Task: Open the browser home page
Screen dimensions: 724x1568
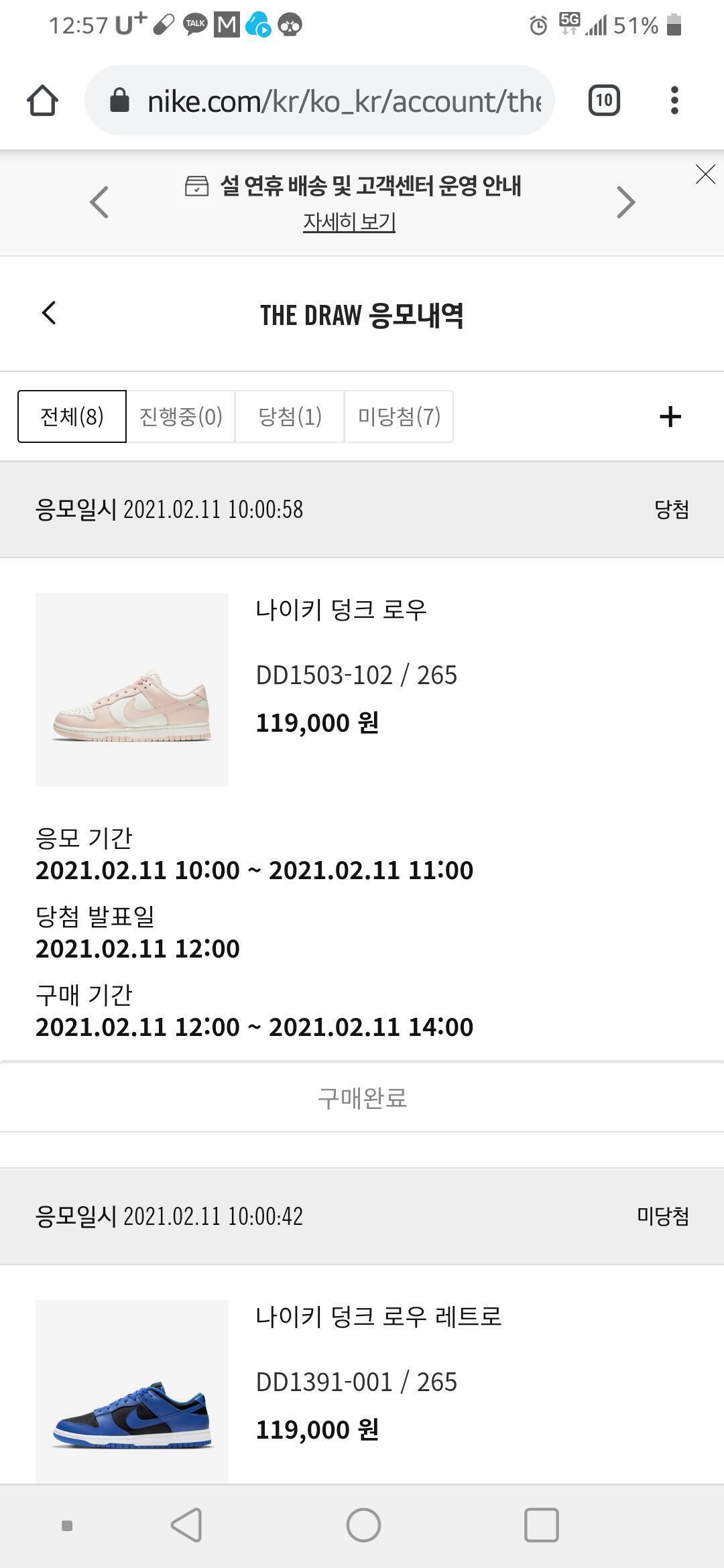Action: pyautogui.click(x=42, y=101)
